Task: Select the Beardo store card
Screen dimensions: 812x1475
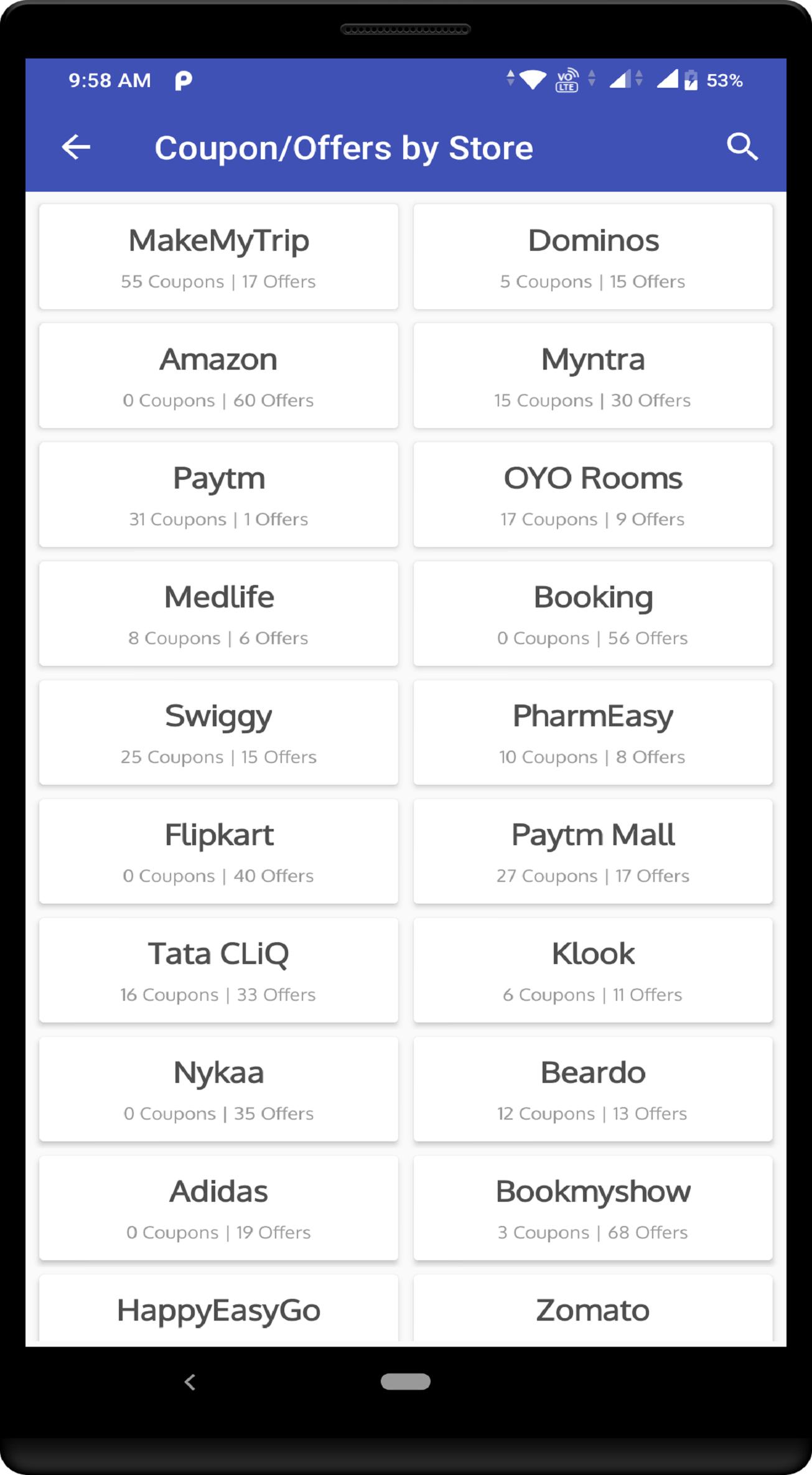Action: coord(592,1089)
